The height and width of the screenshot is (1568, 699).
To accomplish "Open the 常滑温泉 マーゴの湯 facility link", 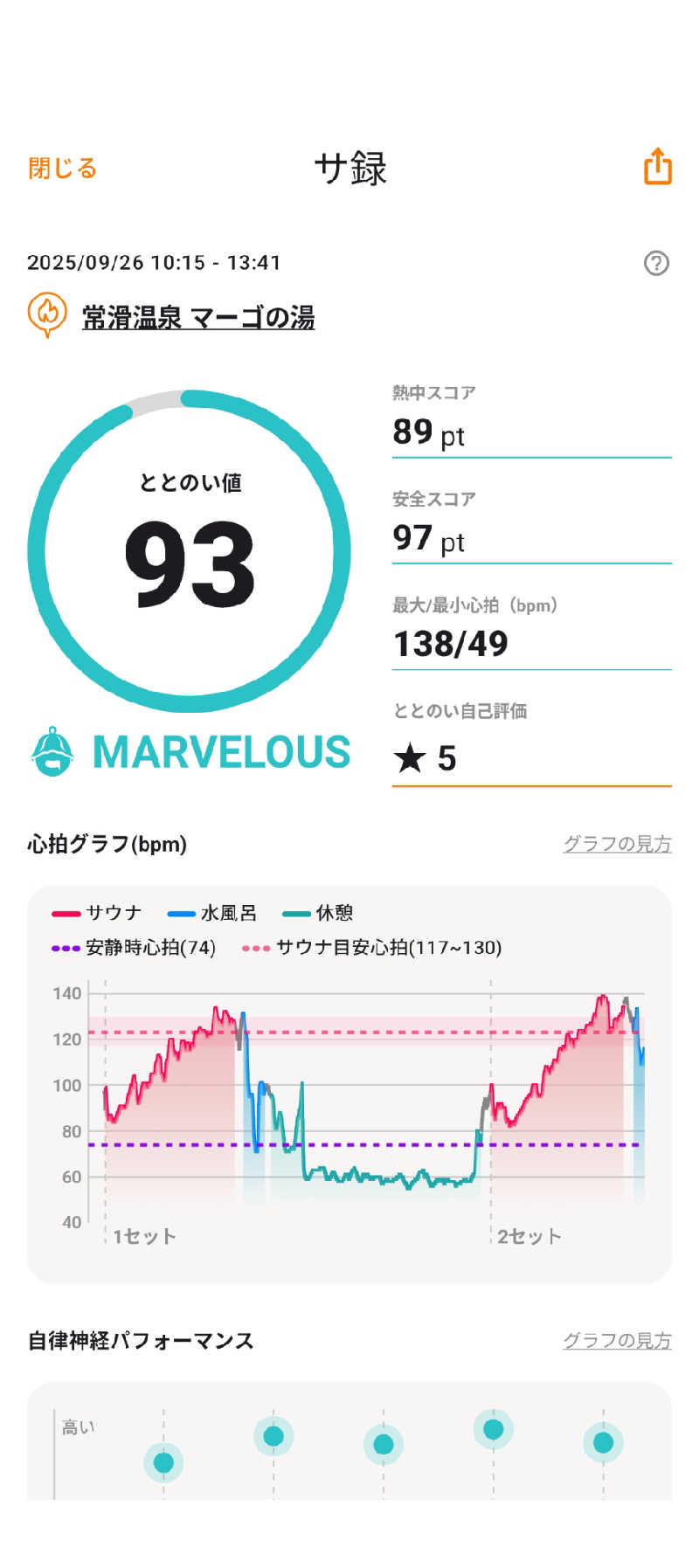I will tap(198, 317).
